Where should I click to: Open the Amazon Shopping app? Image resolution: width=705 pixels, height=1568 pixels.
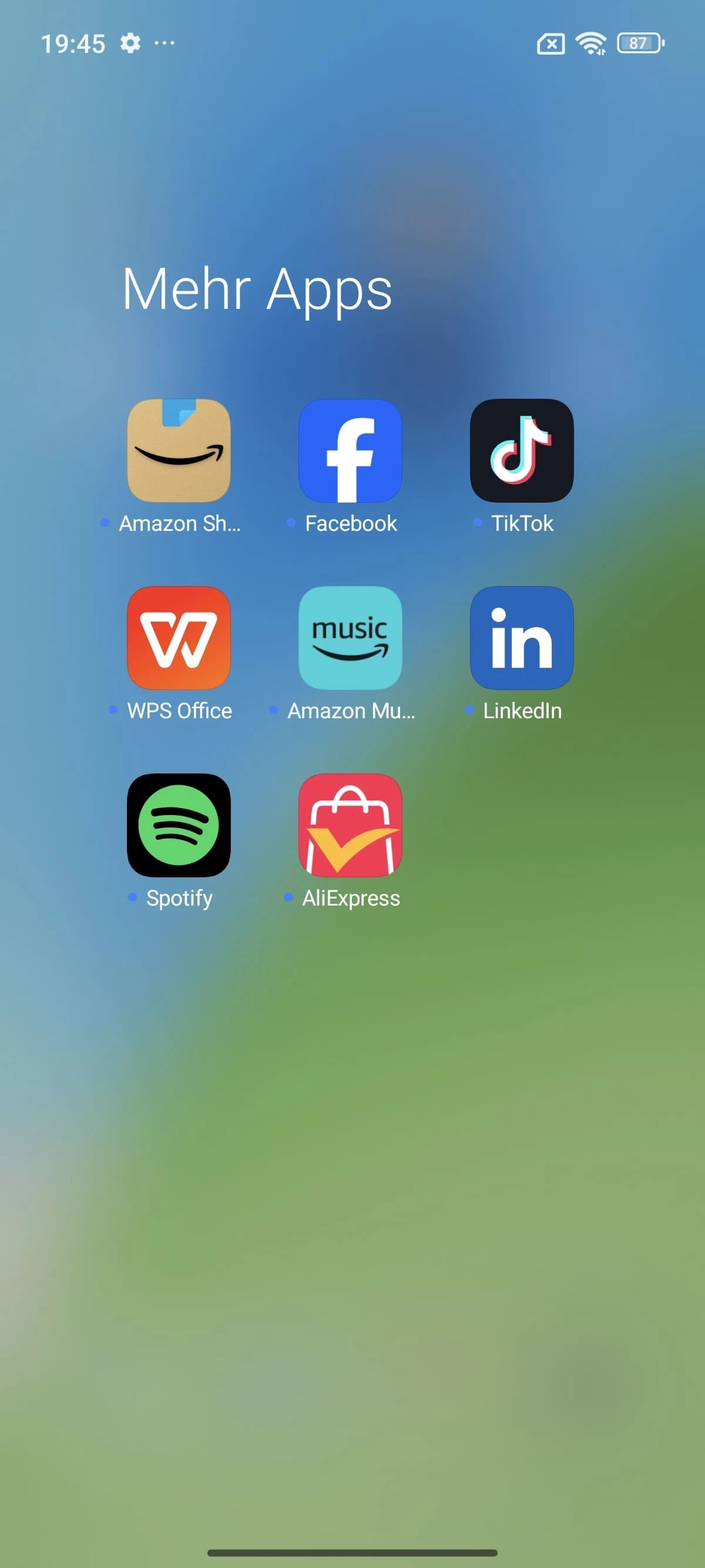[179, 451]
